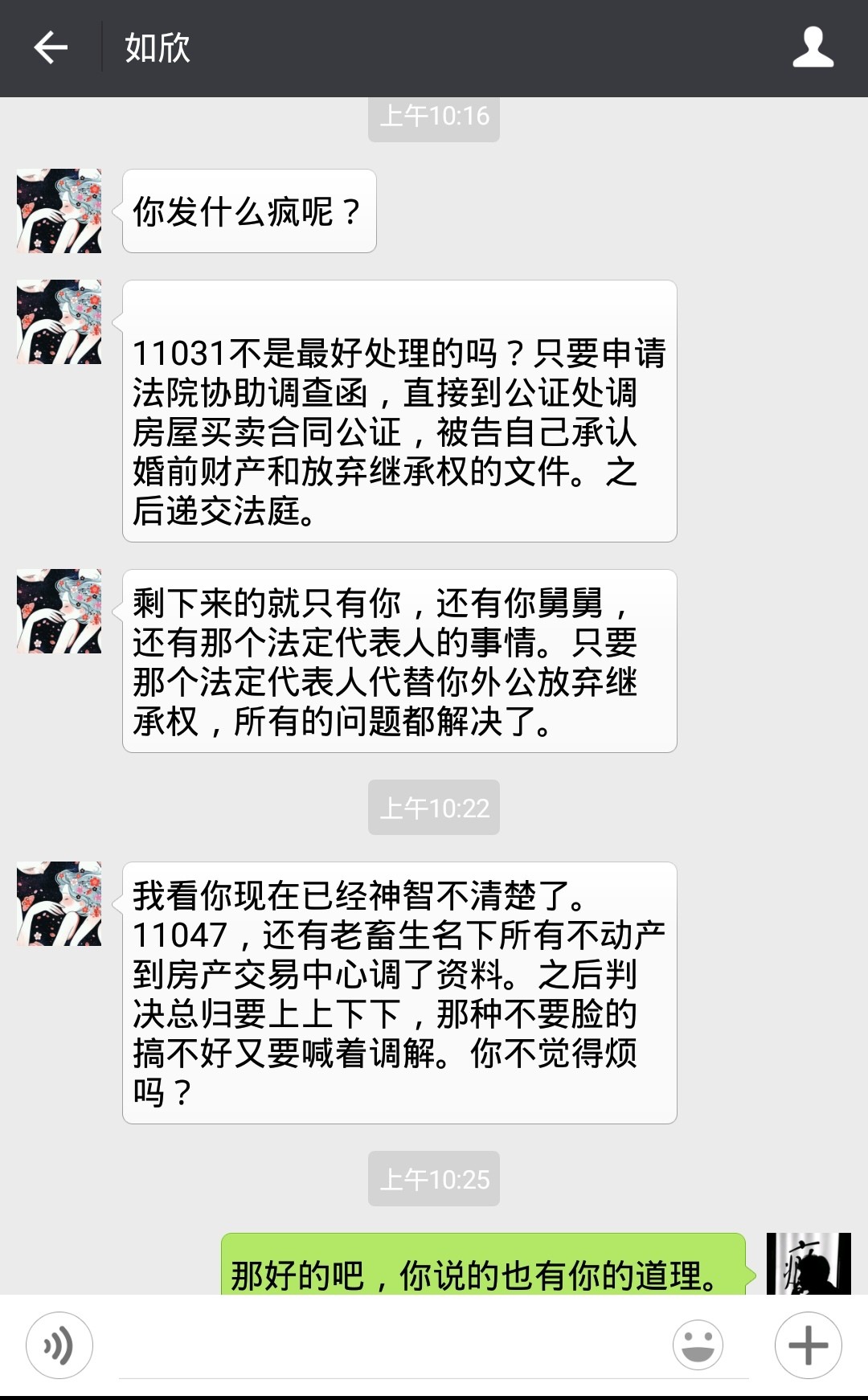Image resolution: width=868 pixels, height=1400 pixels.
Task: Open the chat info profile icon
Action: [x=813, y=47]
